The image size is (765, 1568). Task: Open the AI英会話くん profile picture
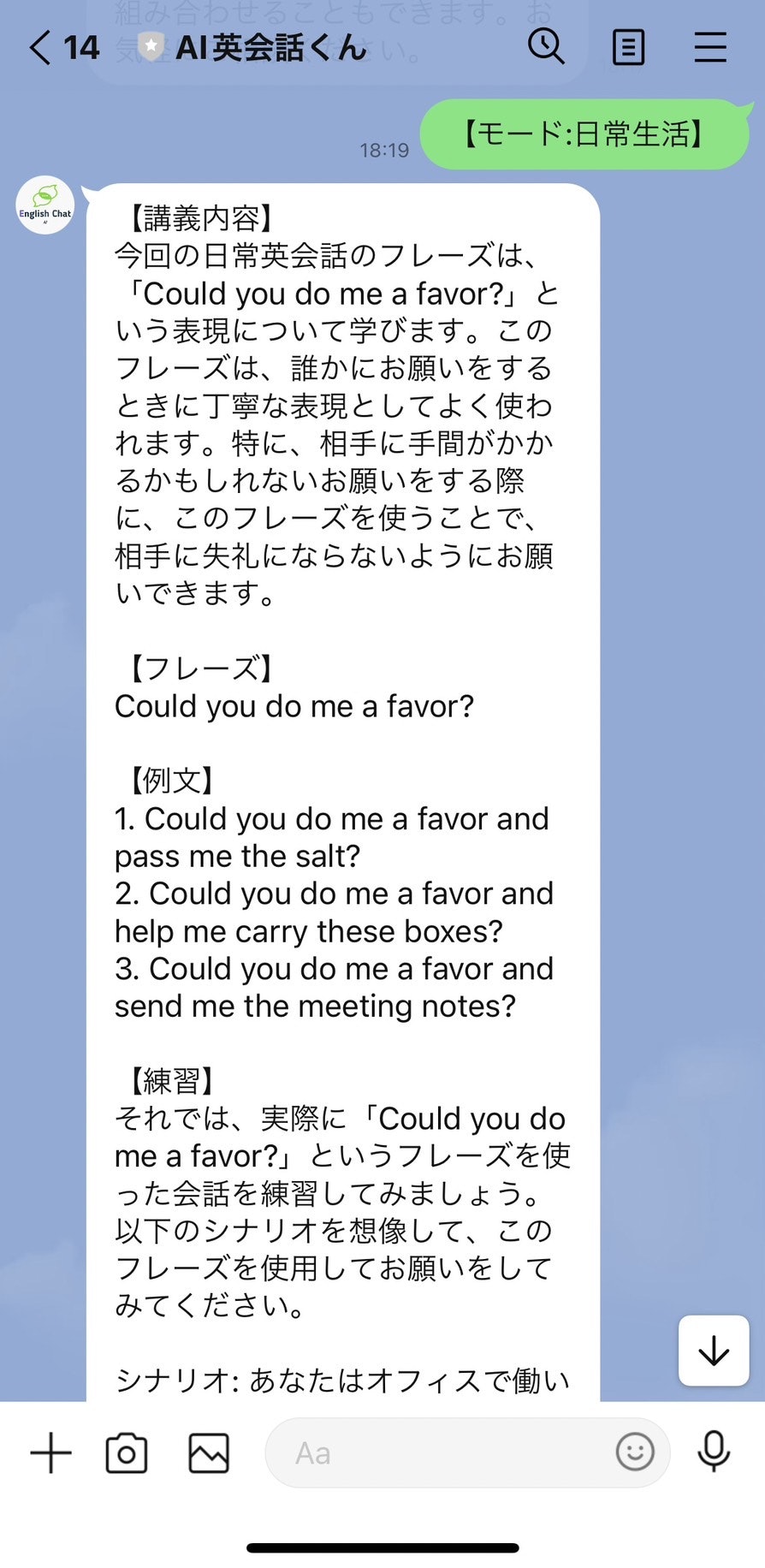[45, 205]
